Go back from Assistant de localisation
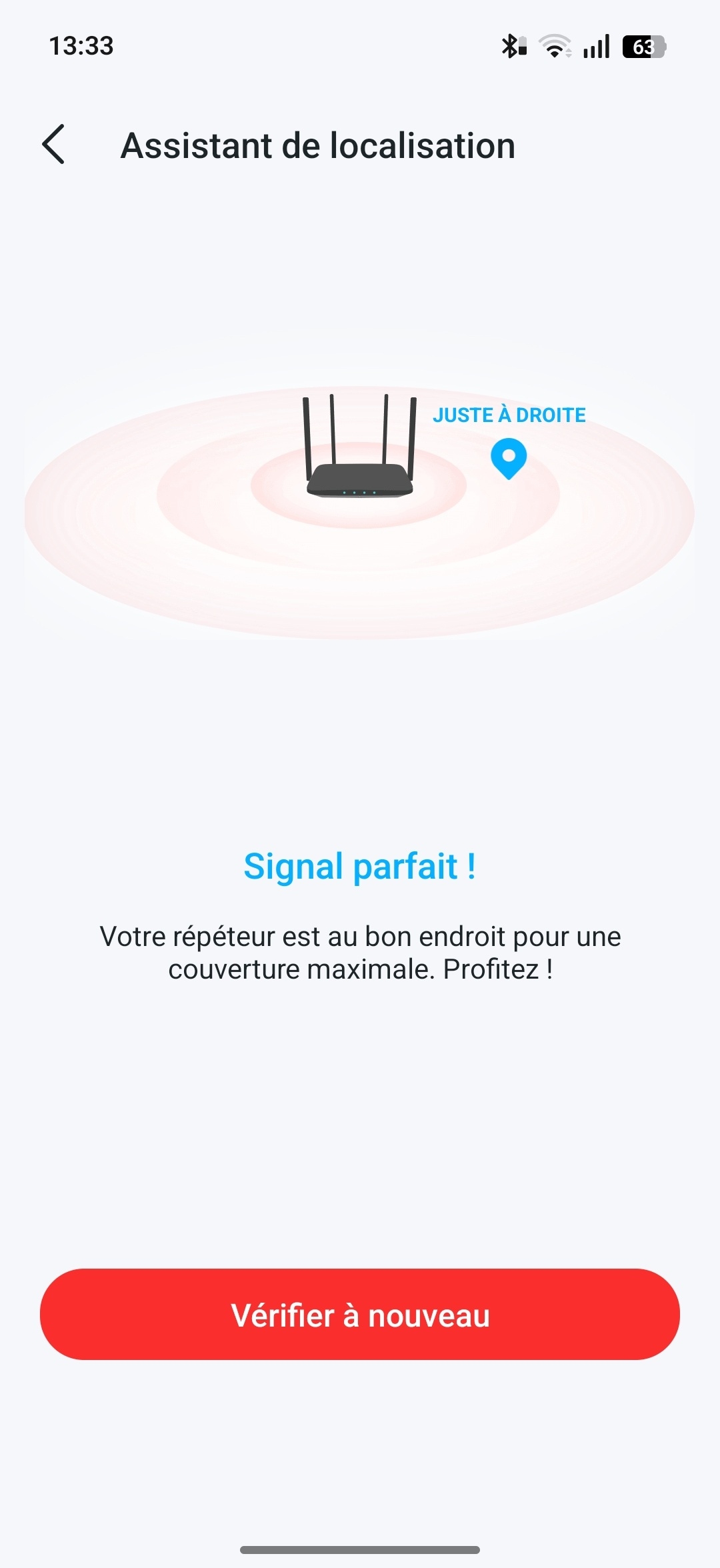Image resolution: width=720 pixels, height=1568 pixels. point(53,144)
